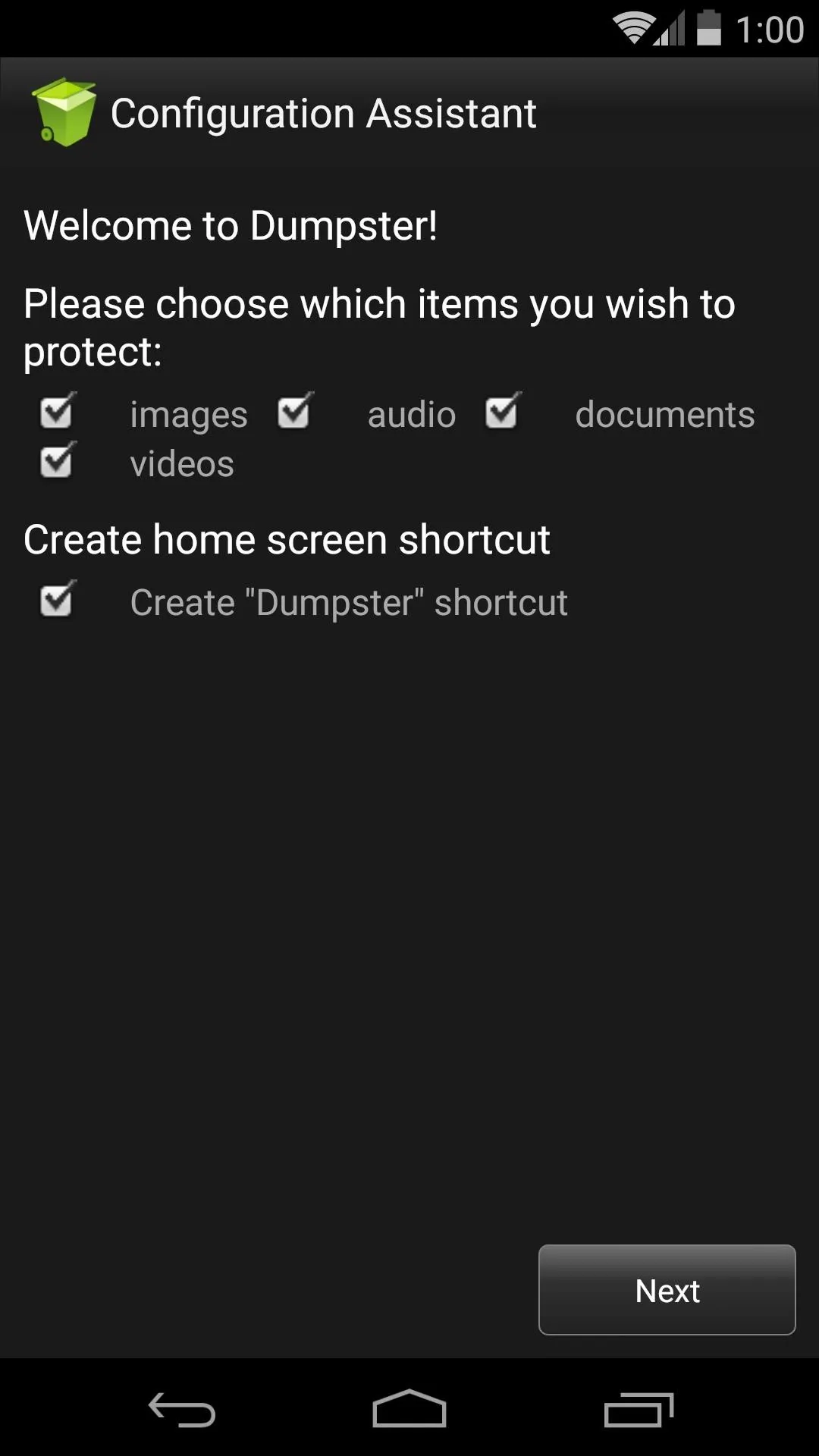Screen dimensions: 819x1456
Task: Toggle the audio checkbox
Action: [294, 413]
